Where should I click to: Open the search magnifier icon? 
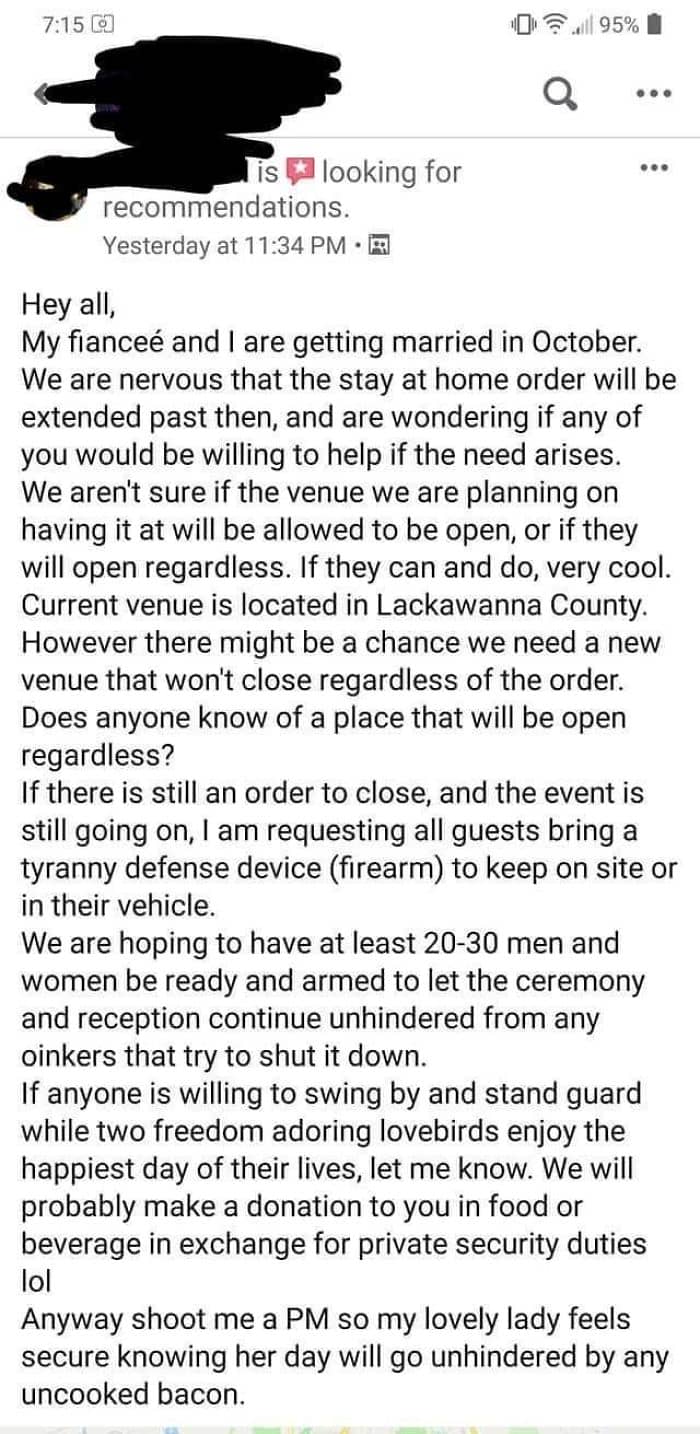pos(561,96)
